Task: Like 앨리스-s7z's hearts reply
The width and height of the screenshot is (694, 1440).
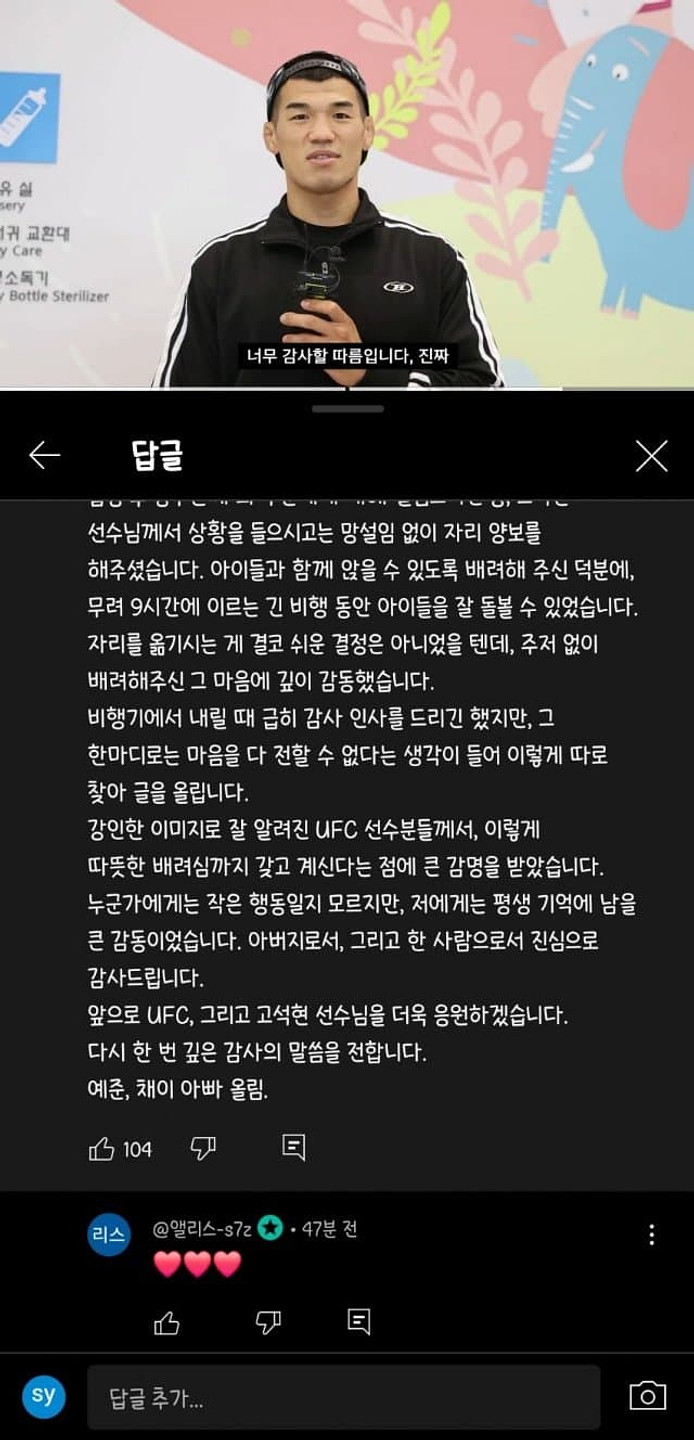Action: coord(166,1322)
